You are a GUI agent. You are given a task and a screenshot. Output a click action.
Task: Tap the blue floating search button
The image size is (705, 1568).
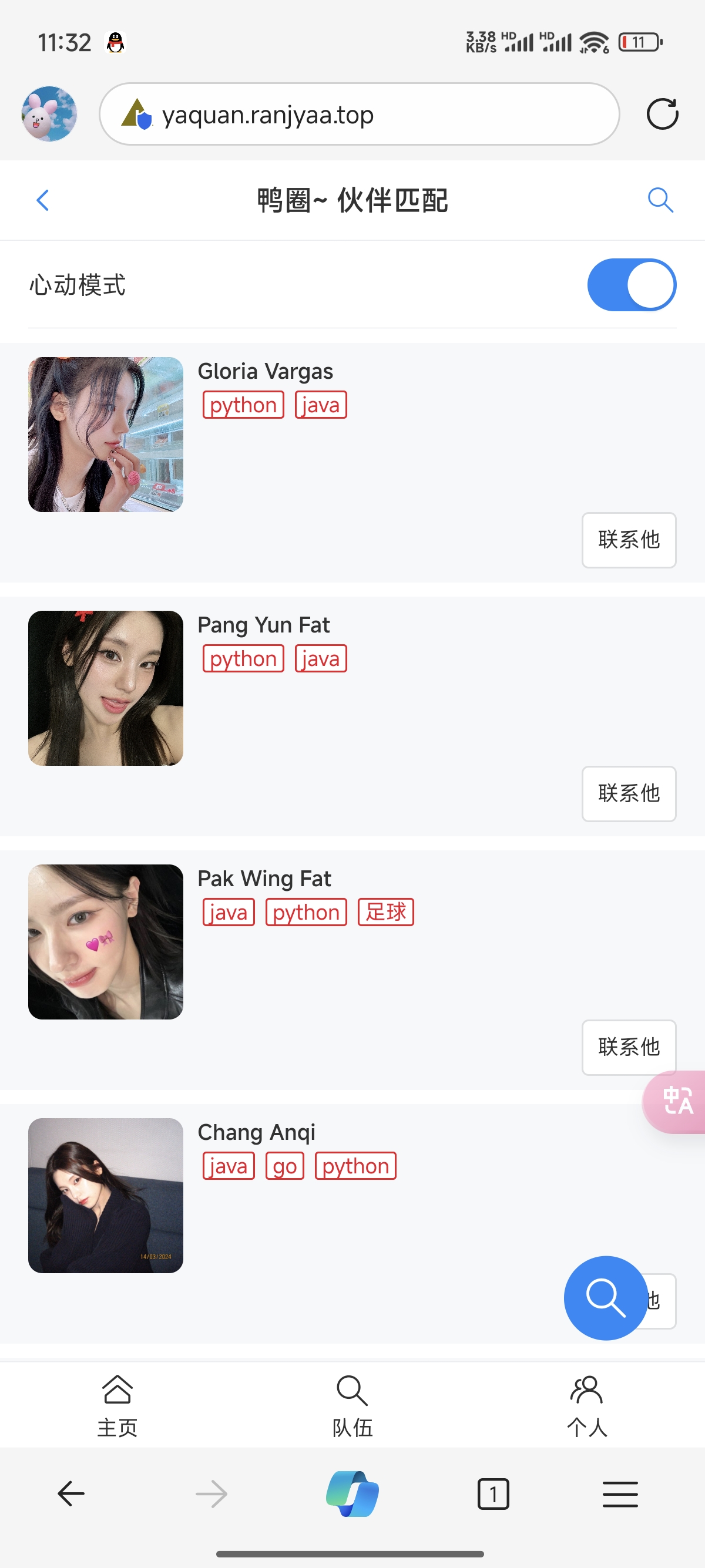605,1298
